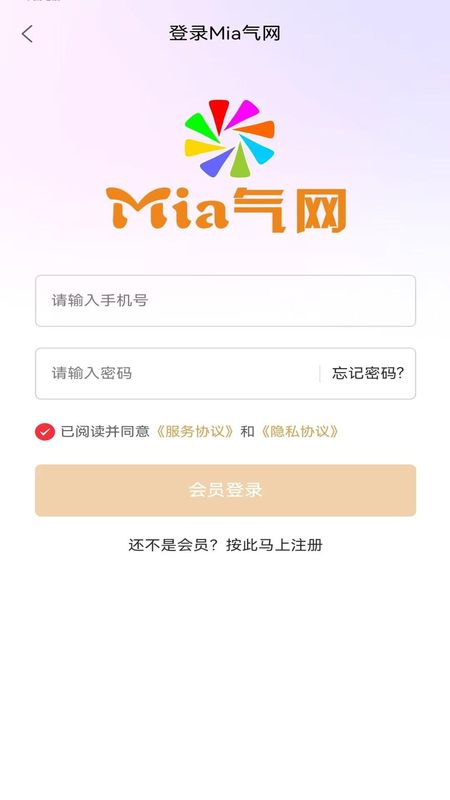
Task: Open the 《服务协议》 link
Action: tap(194, 432)
